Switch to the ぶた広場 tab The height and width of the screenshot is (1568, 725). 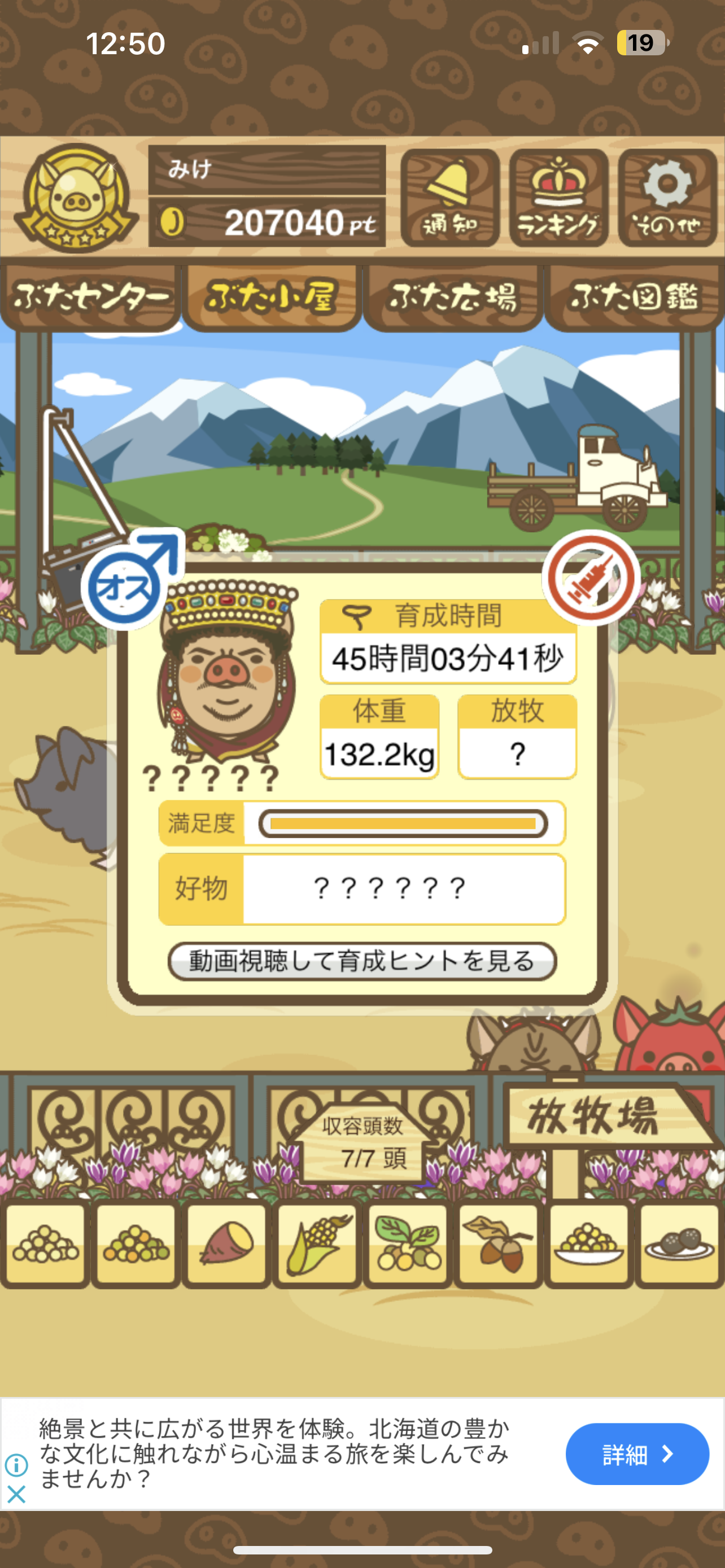tap(453, 297)
